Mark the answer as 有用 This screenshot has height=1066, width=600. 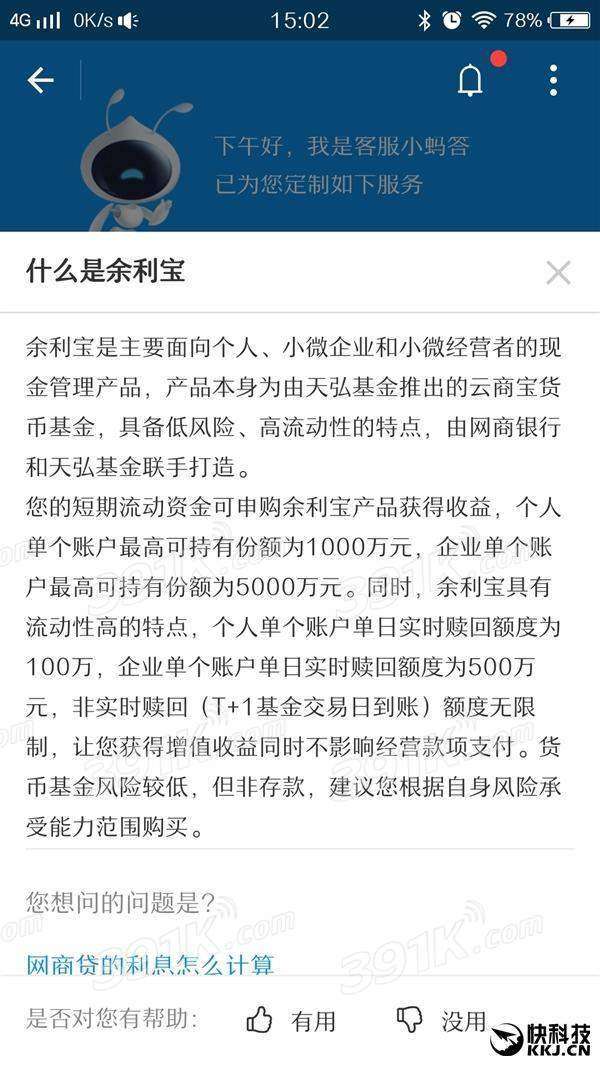pyautogui.click(x=291, y=1020)
